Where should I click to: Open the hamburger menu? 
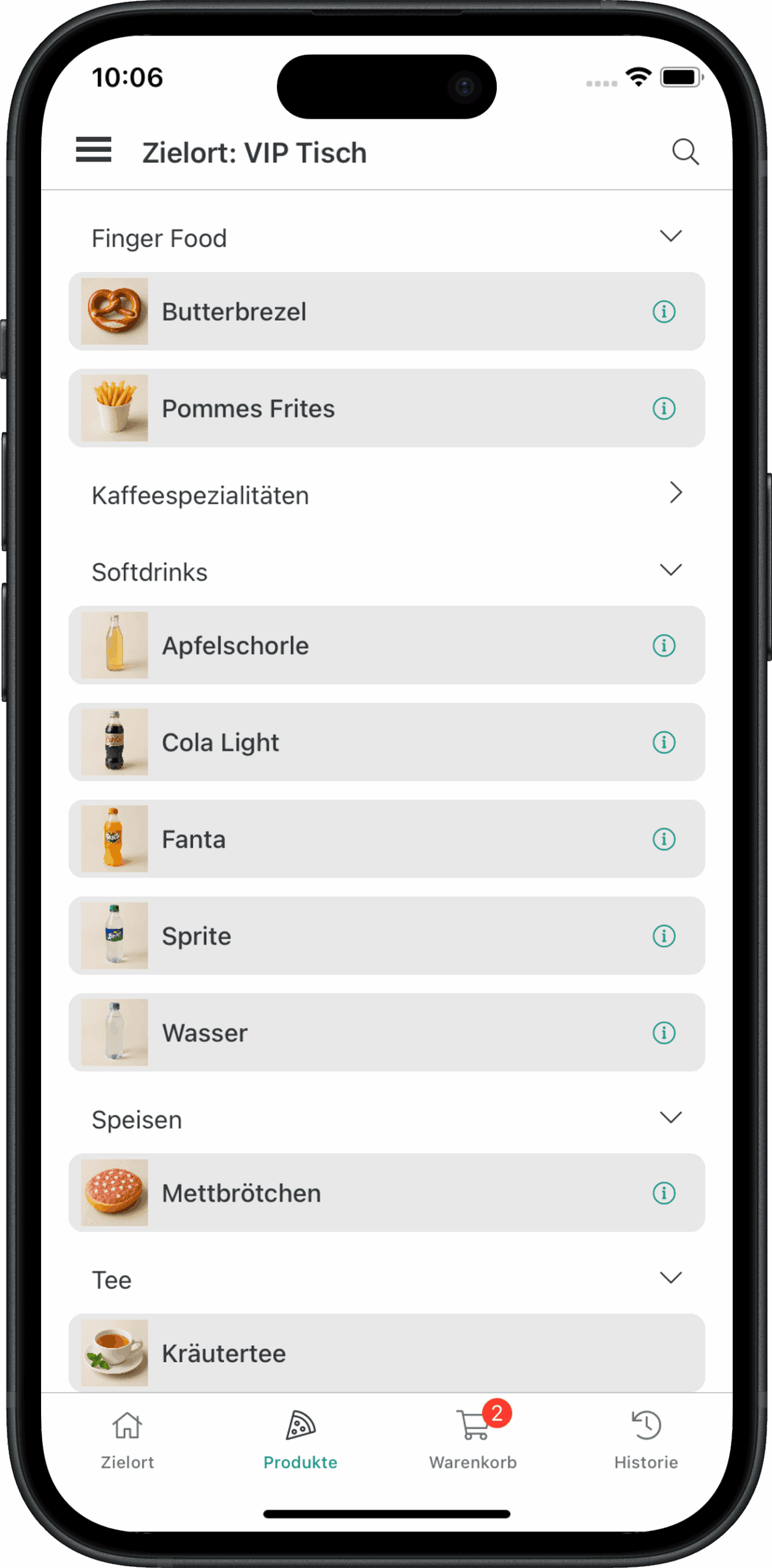94,150
